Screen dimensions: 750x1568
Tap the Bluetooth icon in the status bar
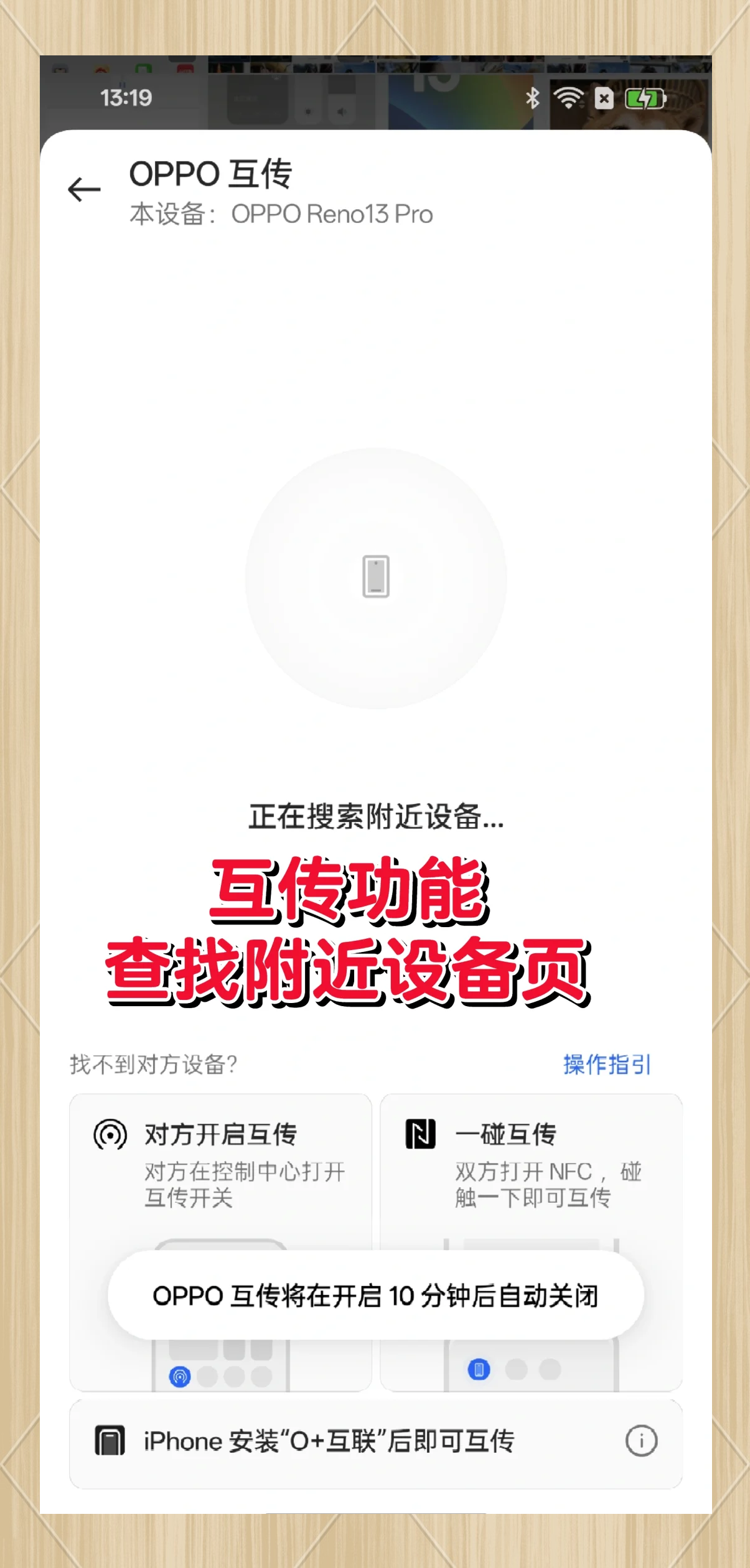pyautogui.click(x=532, y=98)
